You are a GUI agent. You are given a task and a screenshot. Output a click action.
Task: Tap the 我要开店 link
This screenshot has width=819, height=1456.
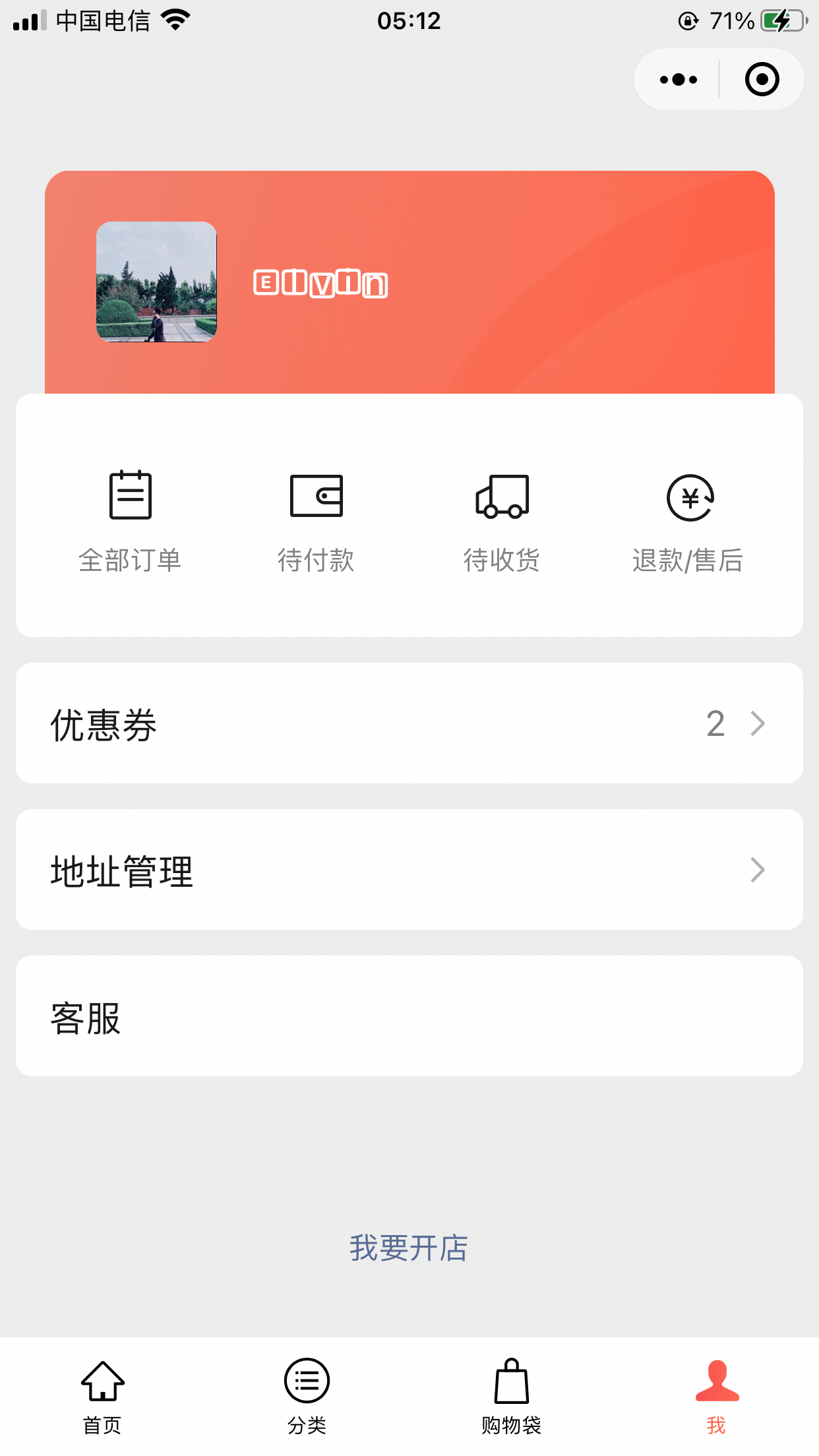409,1248
